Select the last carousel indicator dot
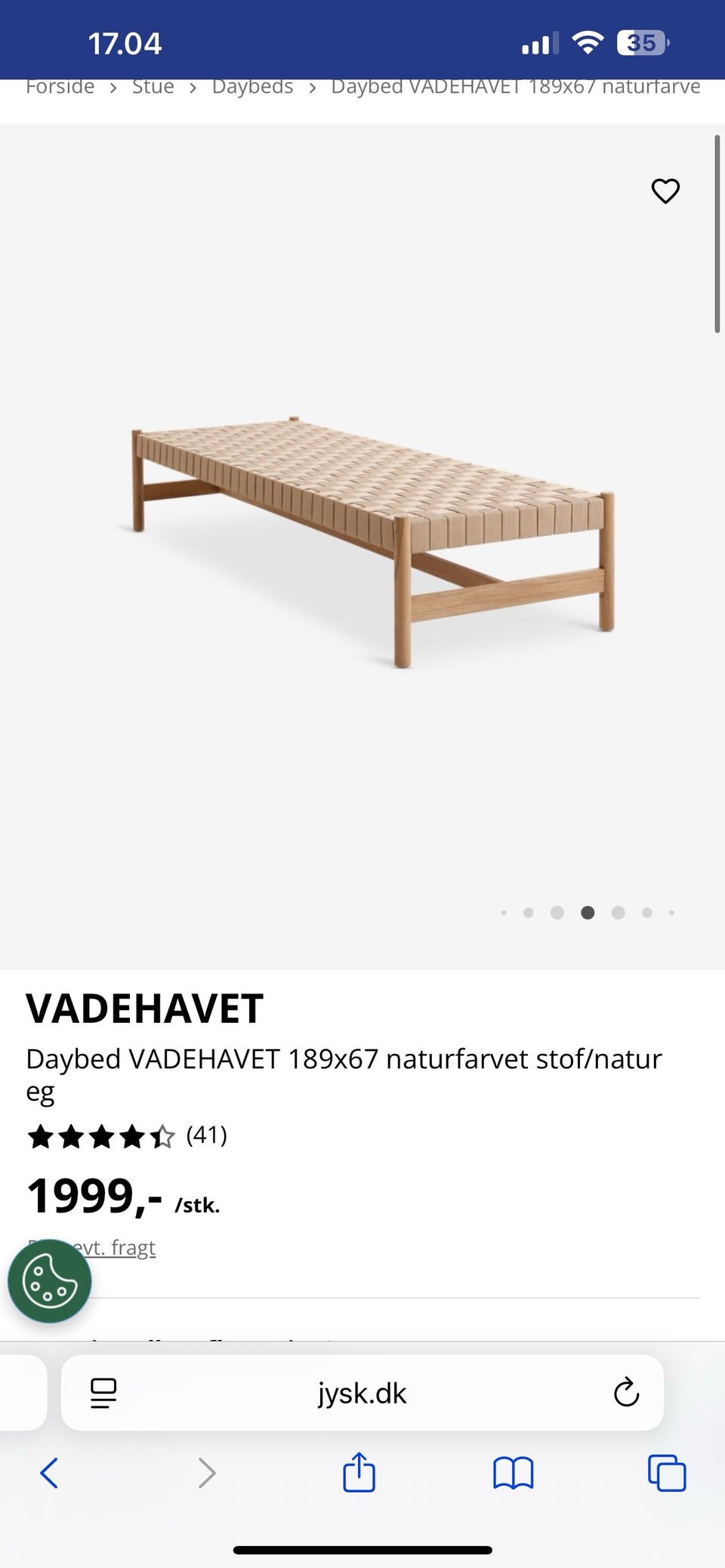This screenshot has height=1568, width=725. [671, 912]
